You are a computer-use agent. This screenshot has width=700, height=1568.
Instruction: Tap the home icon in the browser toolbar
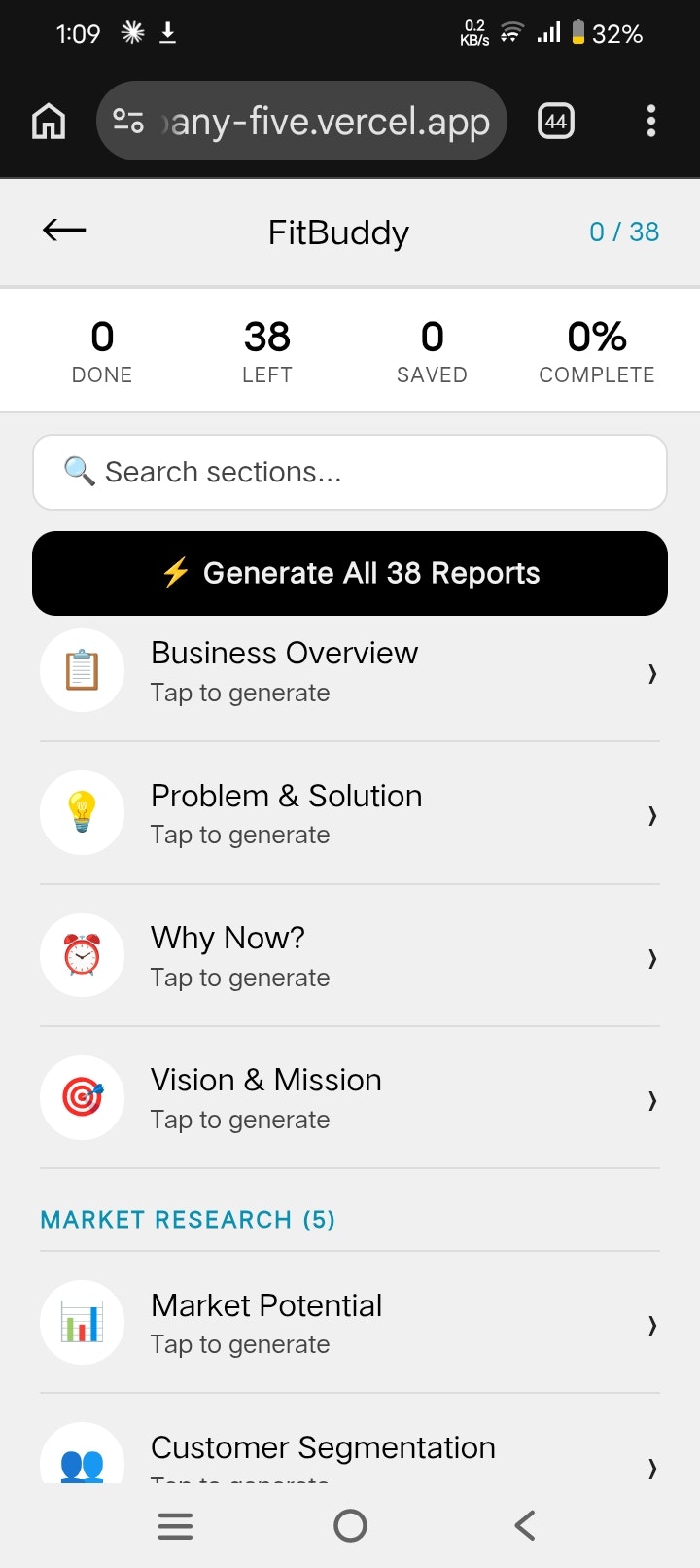pos(47,121)
